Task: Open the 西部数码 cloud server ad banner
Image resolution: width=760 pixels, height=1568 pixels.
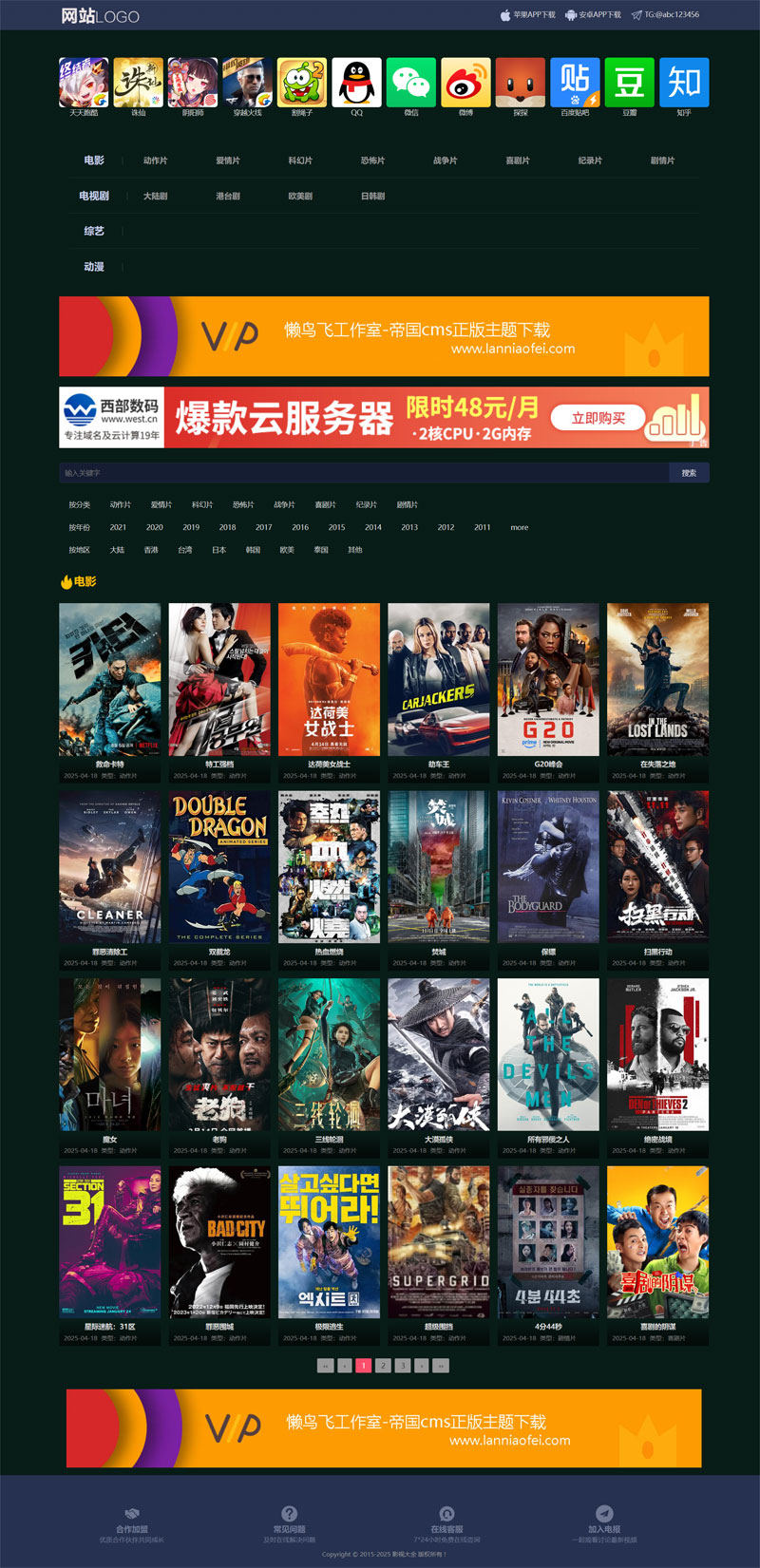Action: pyautogui.click(x=384, y=417)
